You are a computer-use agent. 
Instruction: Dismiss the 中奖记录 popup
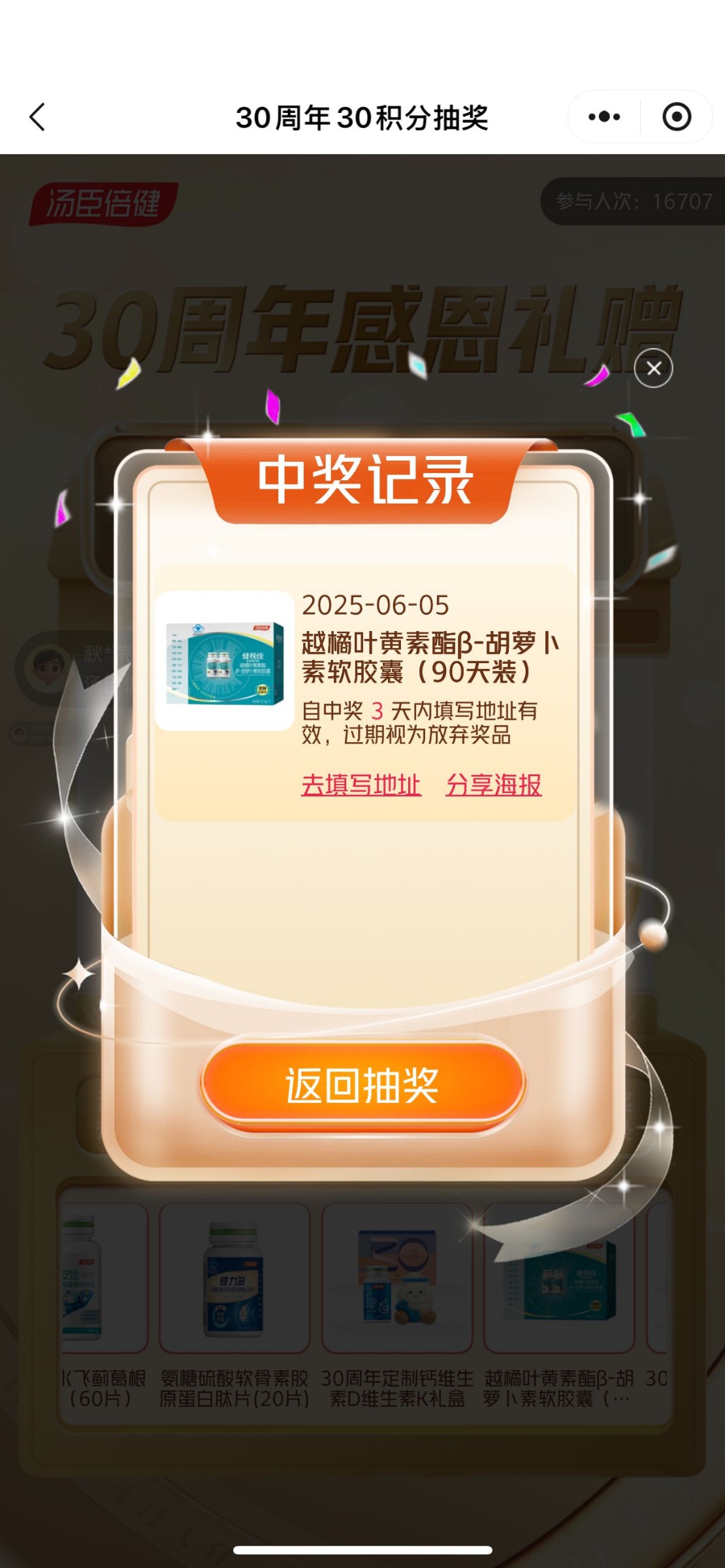[653, 368]
